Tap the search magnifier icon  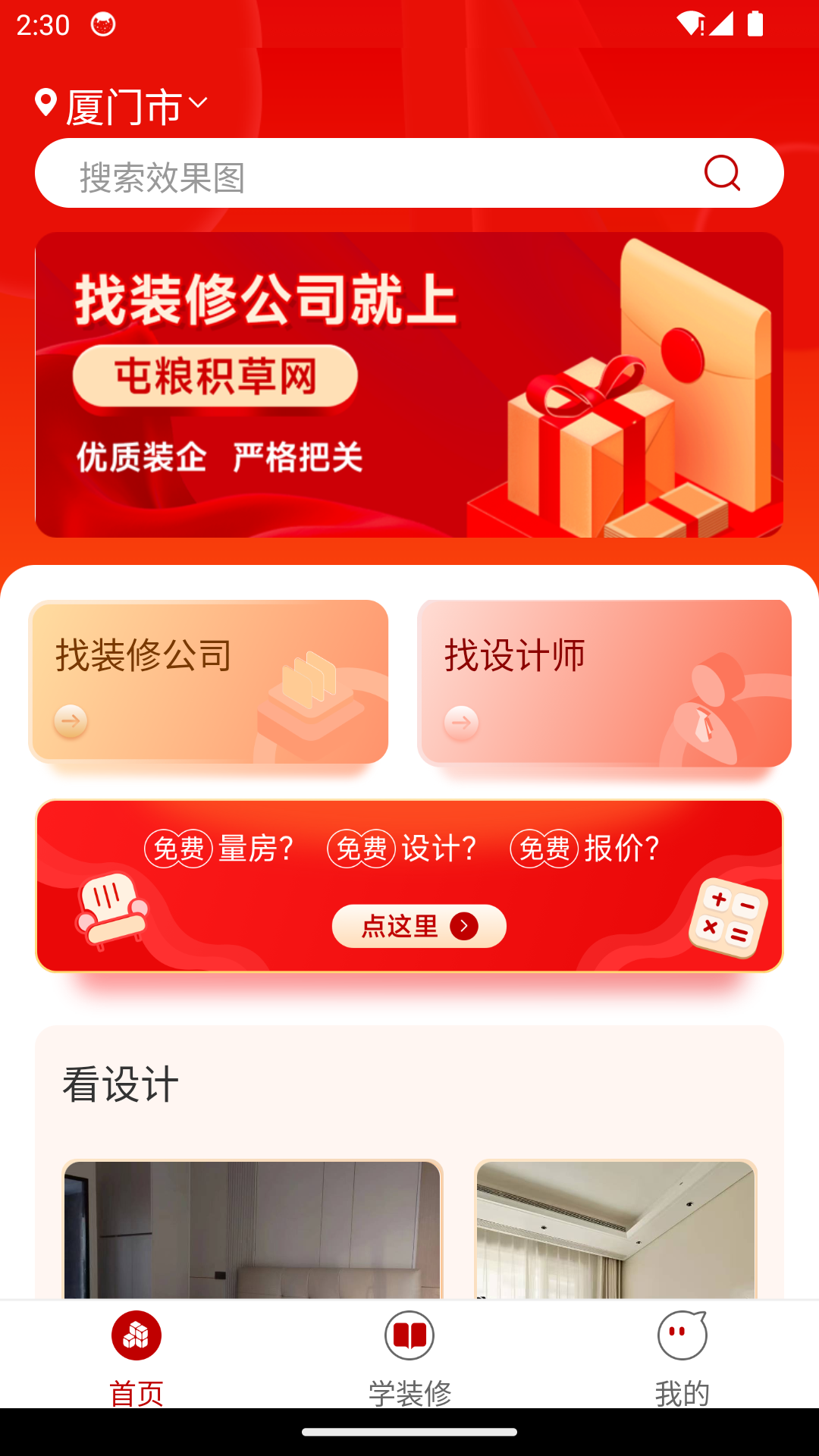point(723,172)
